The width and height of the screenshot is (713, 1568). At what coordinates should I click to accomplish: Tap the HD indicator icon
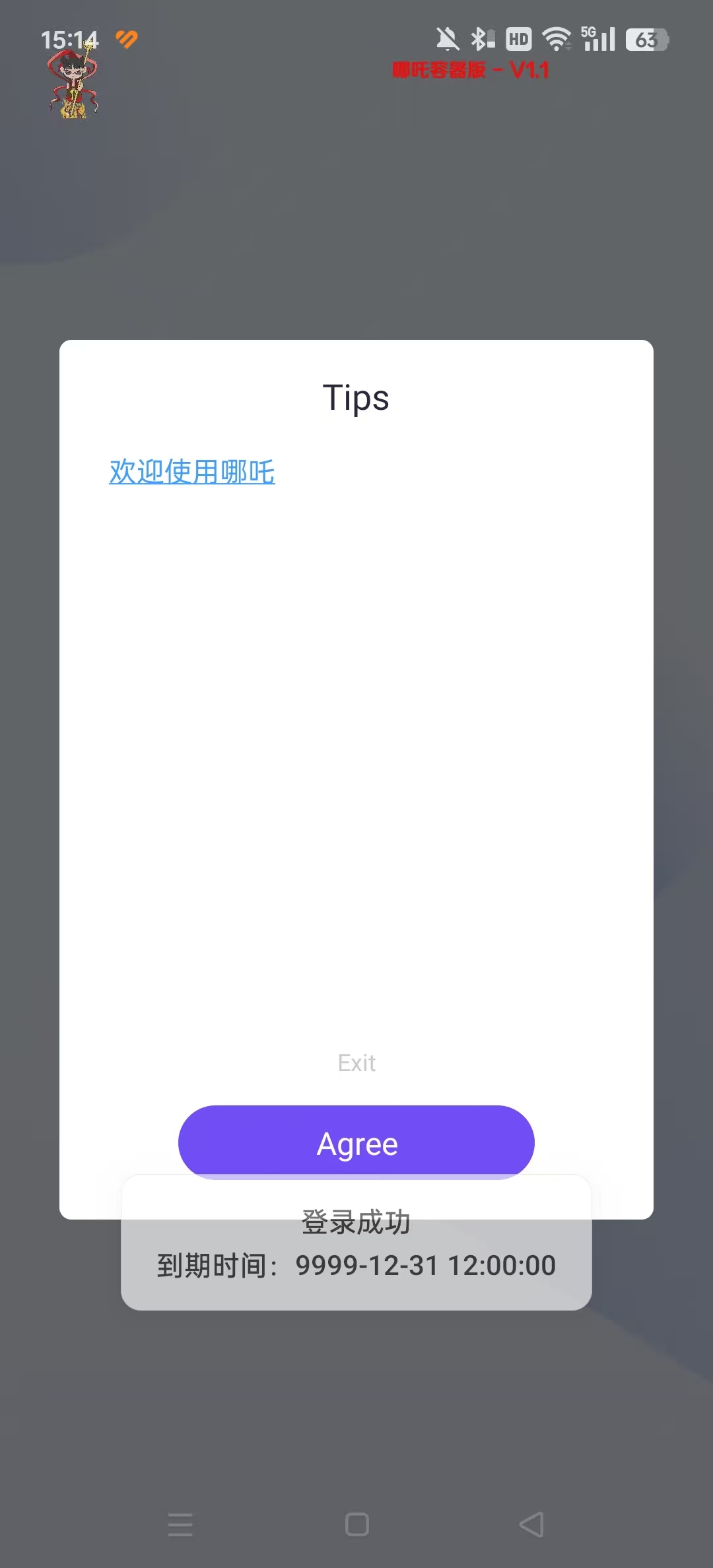[x=518, y=40]
